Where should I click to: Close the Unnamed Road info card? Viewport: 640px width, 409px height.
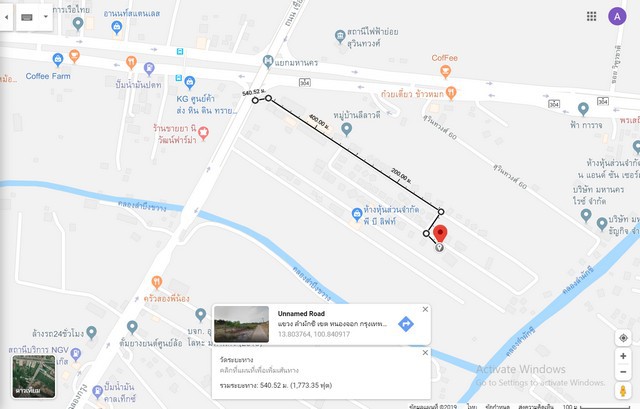pos(424,310)
